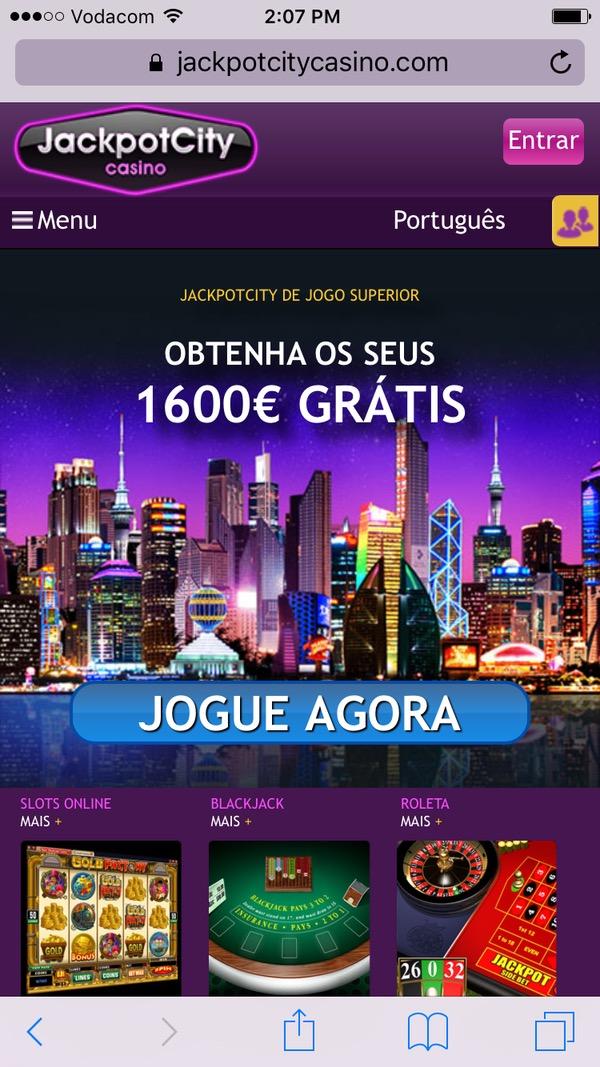Image resolution: width=600 pixels, height=1067 pixels.
Task: Open the Menu drawer
Action: tap(55, 220)
